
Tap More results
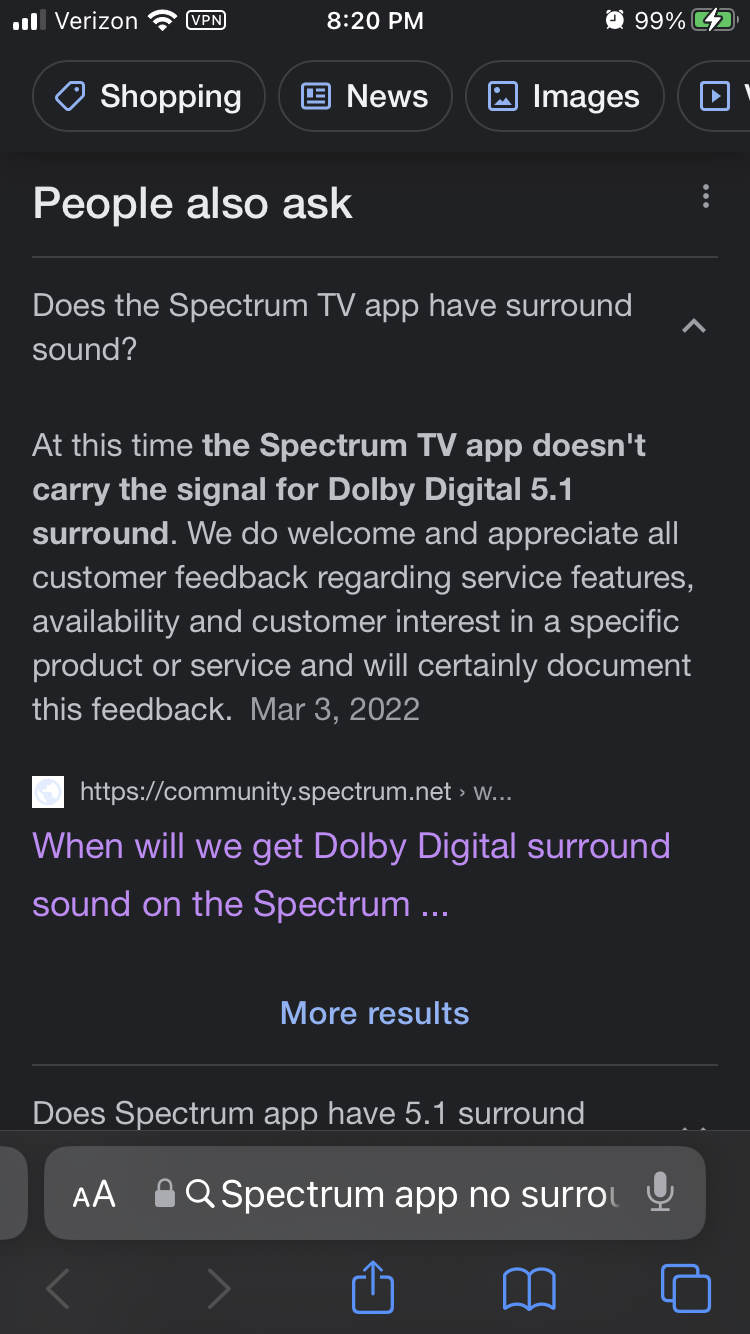(x=375, y=1013)
